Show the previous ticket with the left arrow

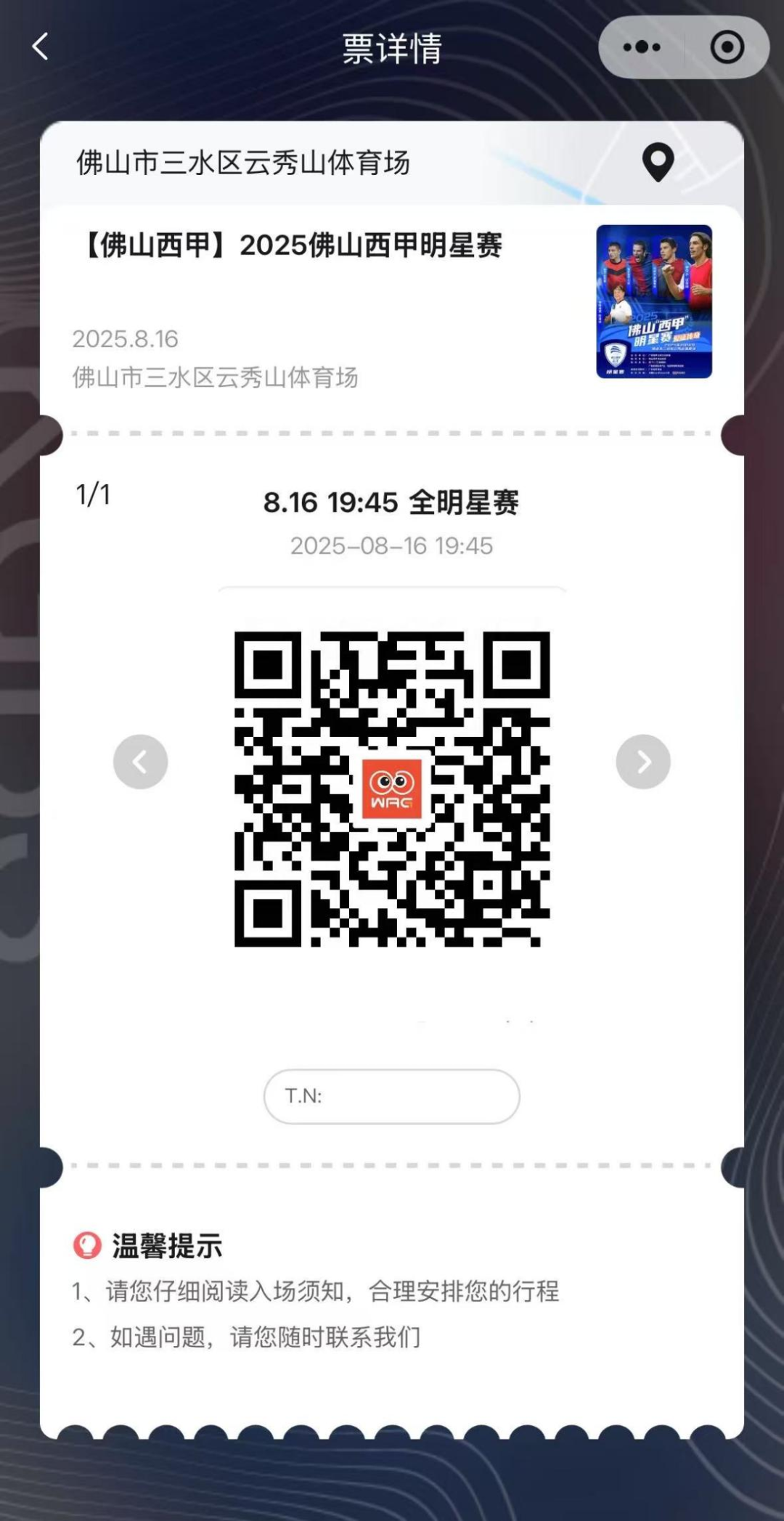click(141, 762)
